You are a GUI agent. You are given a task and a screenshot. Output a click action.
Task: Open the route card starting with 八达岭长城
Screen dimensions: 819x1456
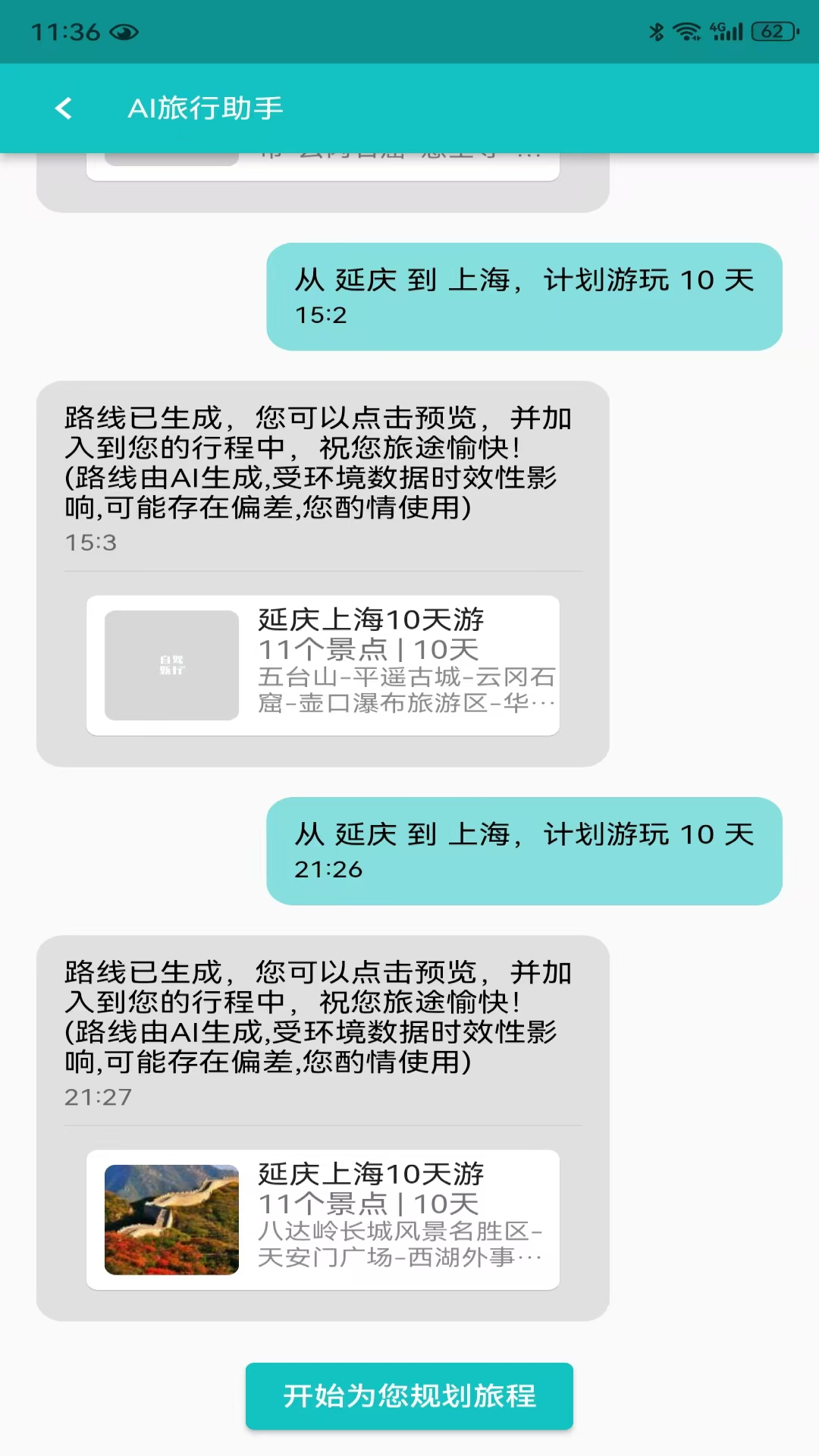coord(323,1219)
